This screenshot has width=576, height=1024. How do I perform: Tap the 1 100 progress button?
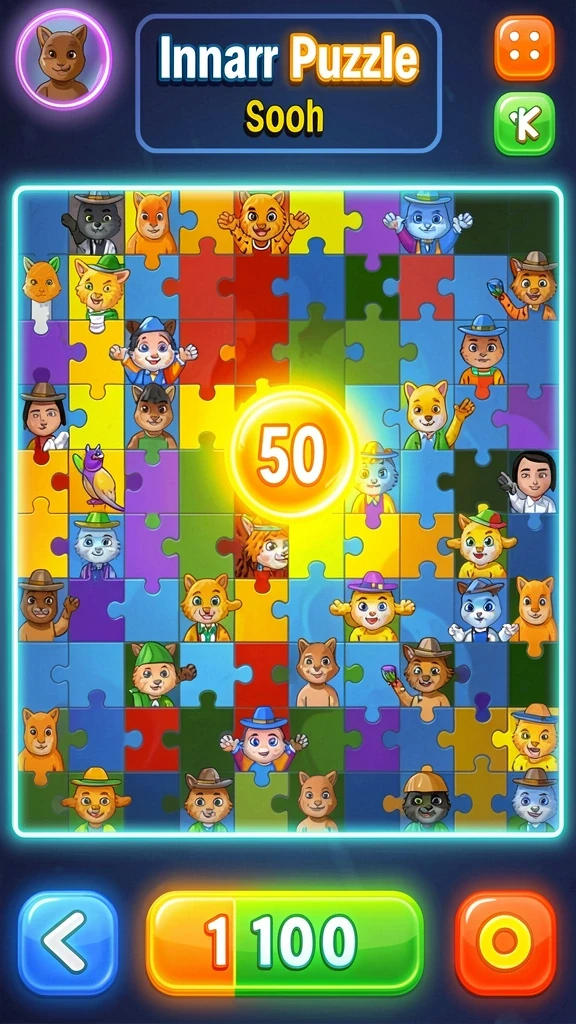point(285,942)
